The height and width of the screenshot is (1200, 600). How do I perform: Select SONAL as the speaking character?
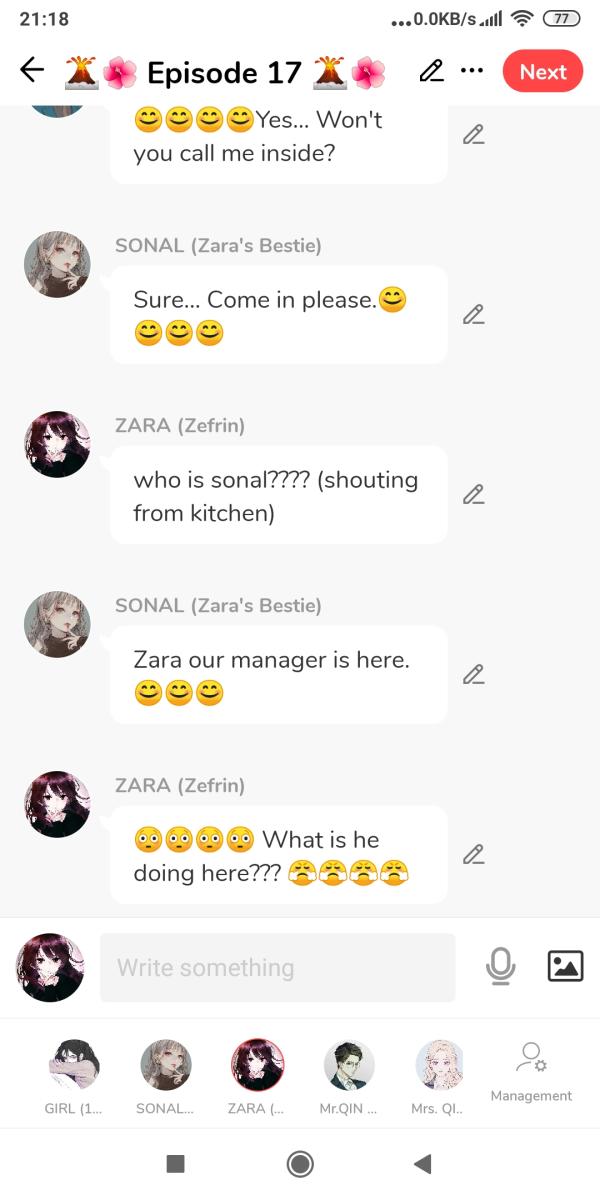point(166,1066)
